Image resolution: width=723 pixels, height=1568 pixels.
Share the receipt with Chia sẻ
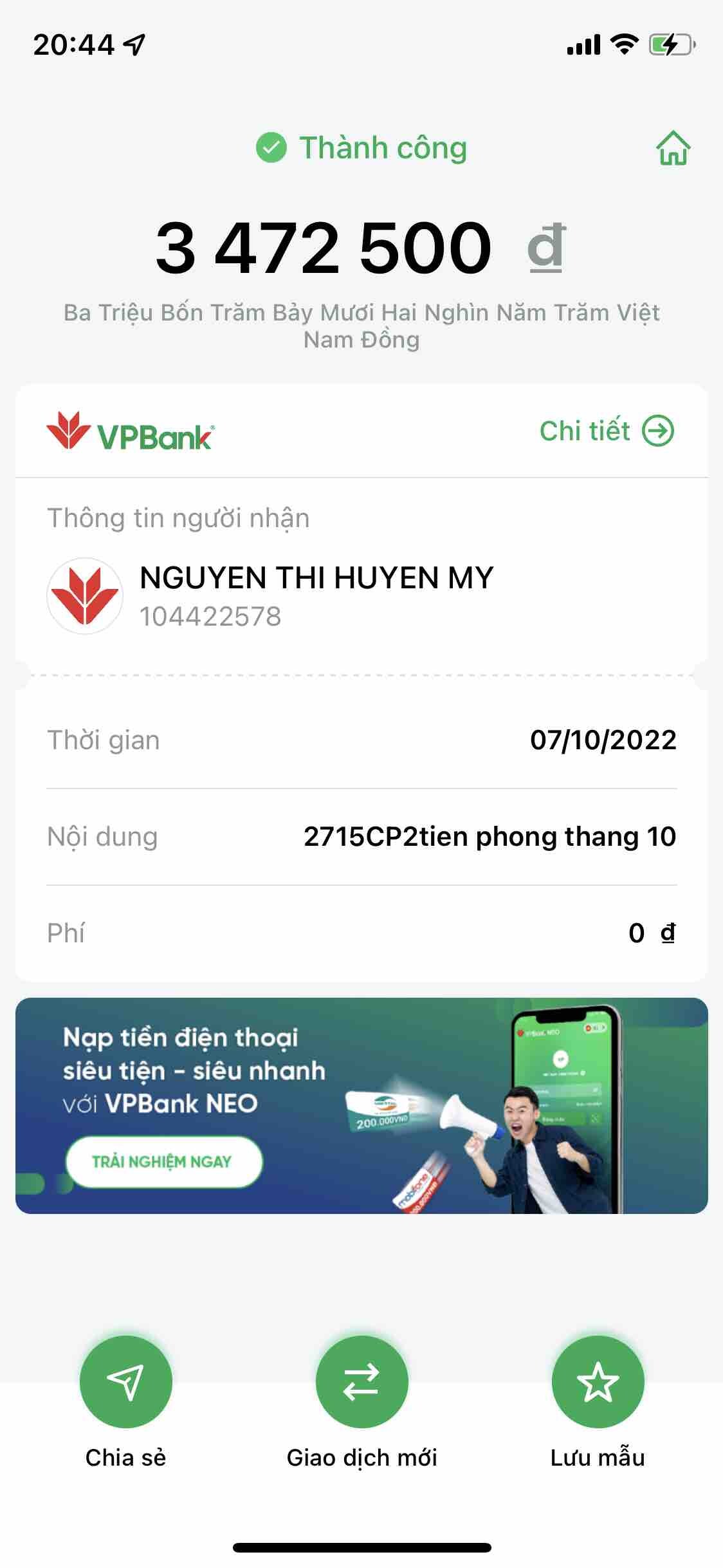click(x=126, y=1383)
